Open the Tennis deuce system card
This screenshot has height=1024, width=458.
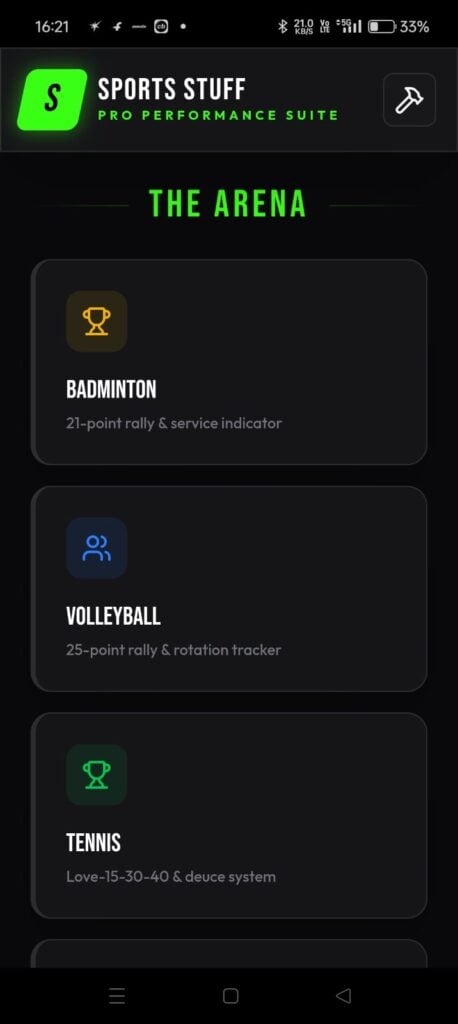[x=229, y=815]
